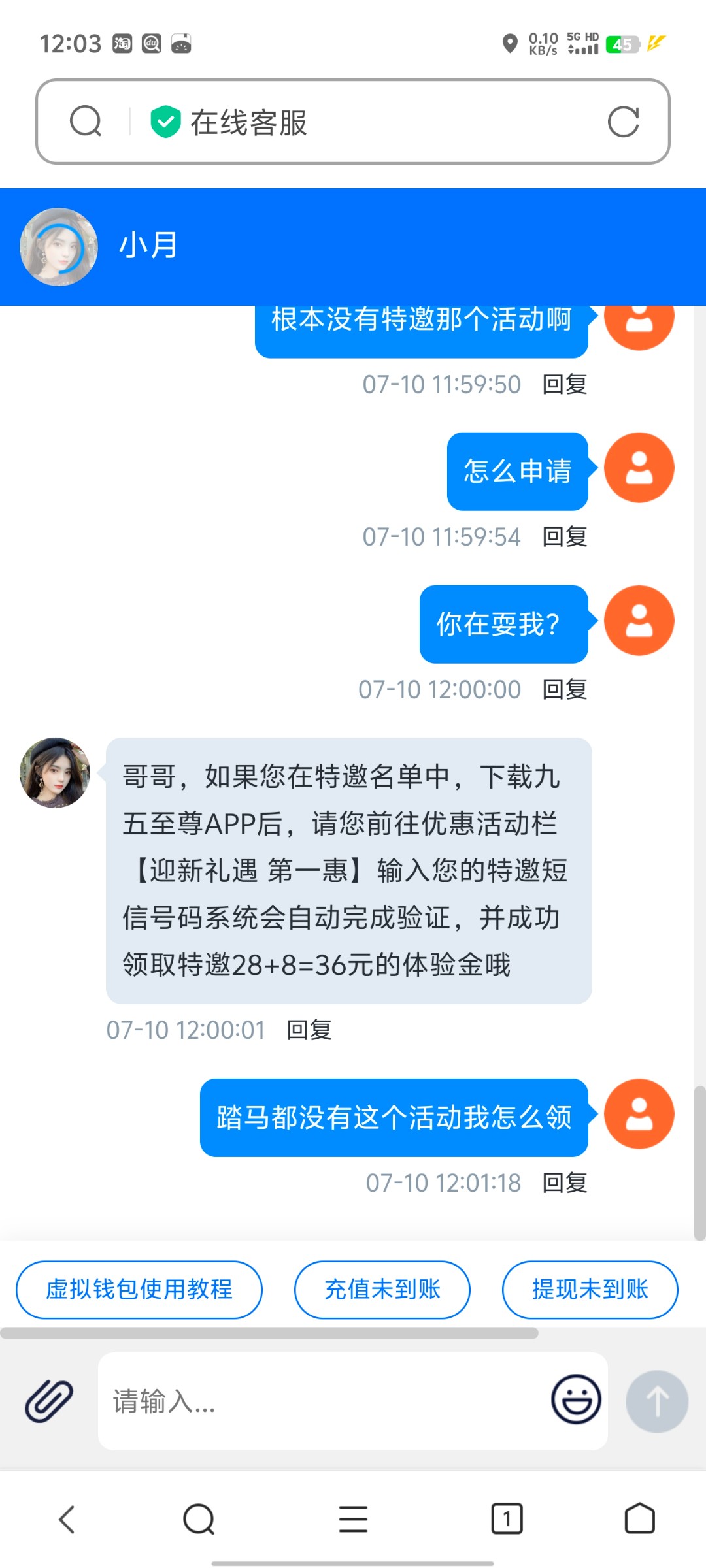Send the message with the arrow button

point(656,1401)
